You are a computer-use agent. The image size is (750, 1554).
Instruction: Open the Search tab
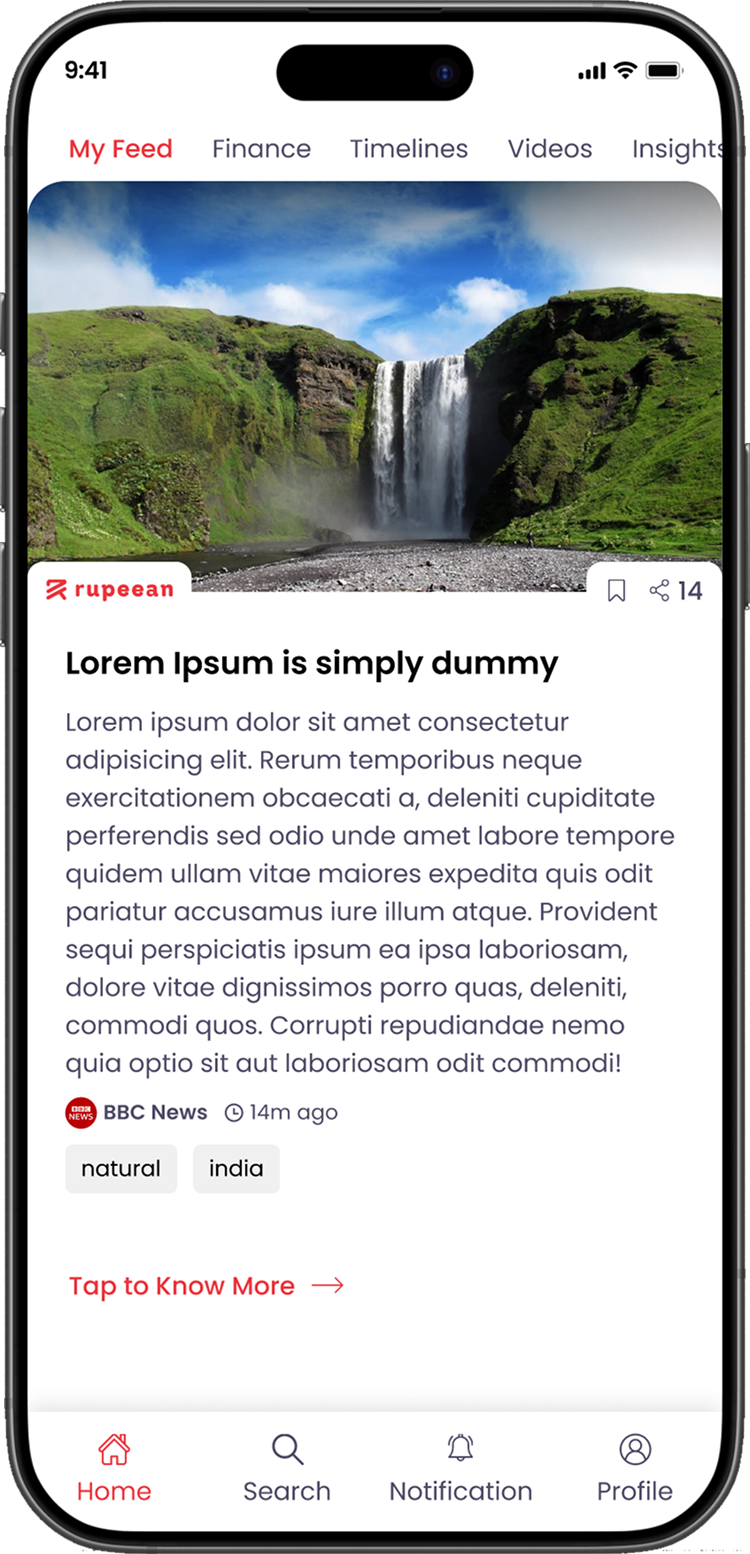287,1468
